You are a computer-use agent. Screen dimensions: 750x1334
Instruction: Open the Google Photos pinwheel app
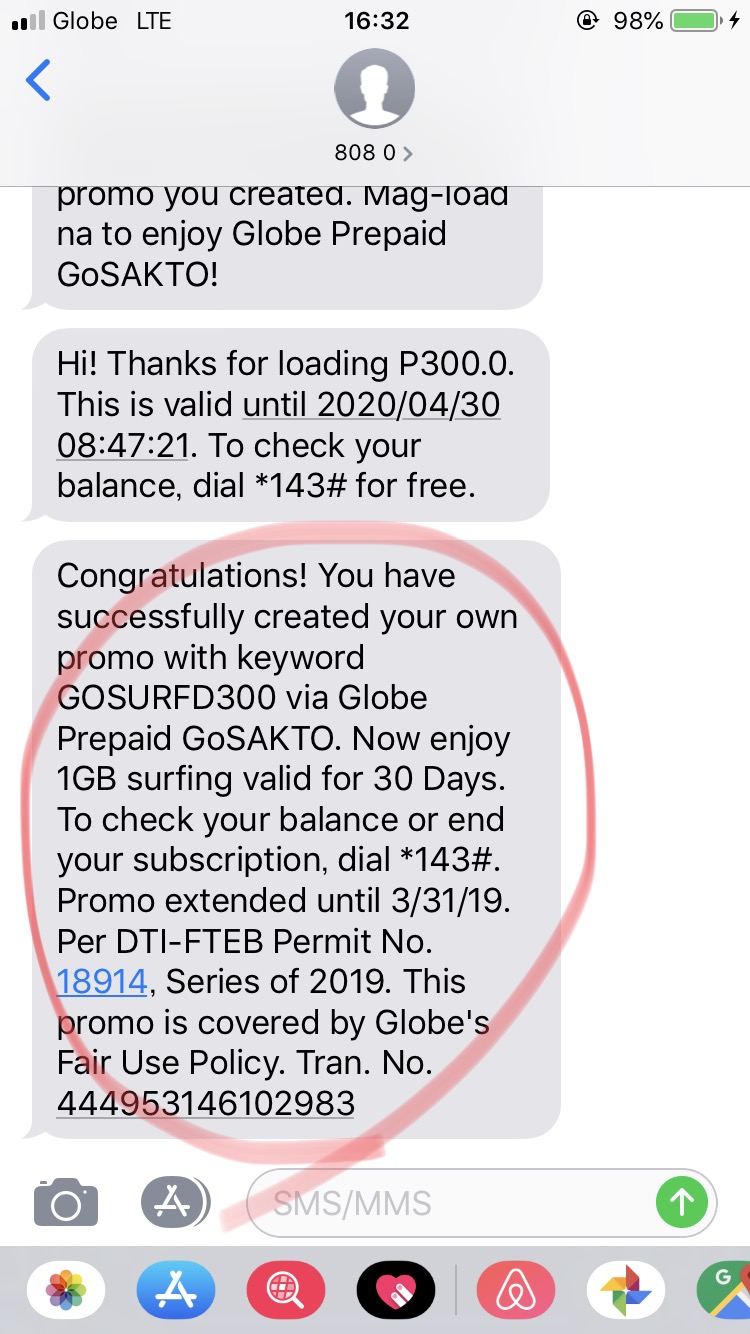pos(626,1290)
